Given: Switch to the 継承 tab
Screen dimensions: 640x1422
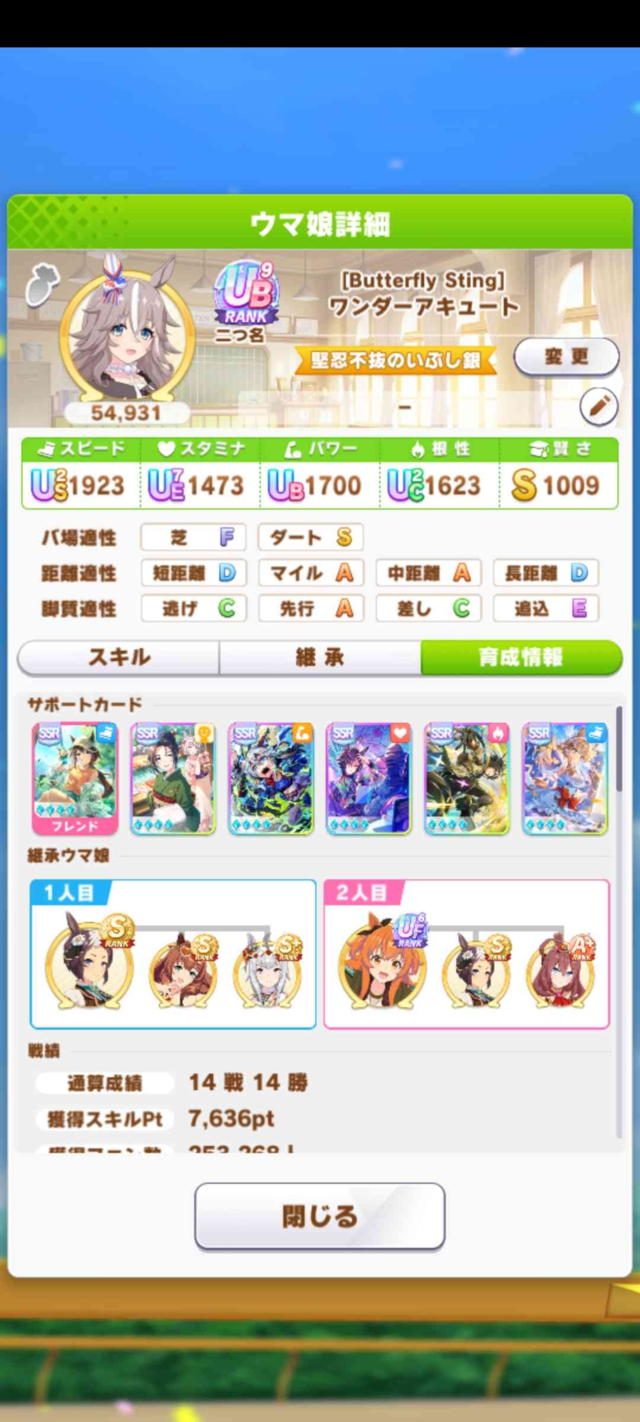Looking at the screenshot, I should [x=319, y=657].
